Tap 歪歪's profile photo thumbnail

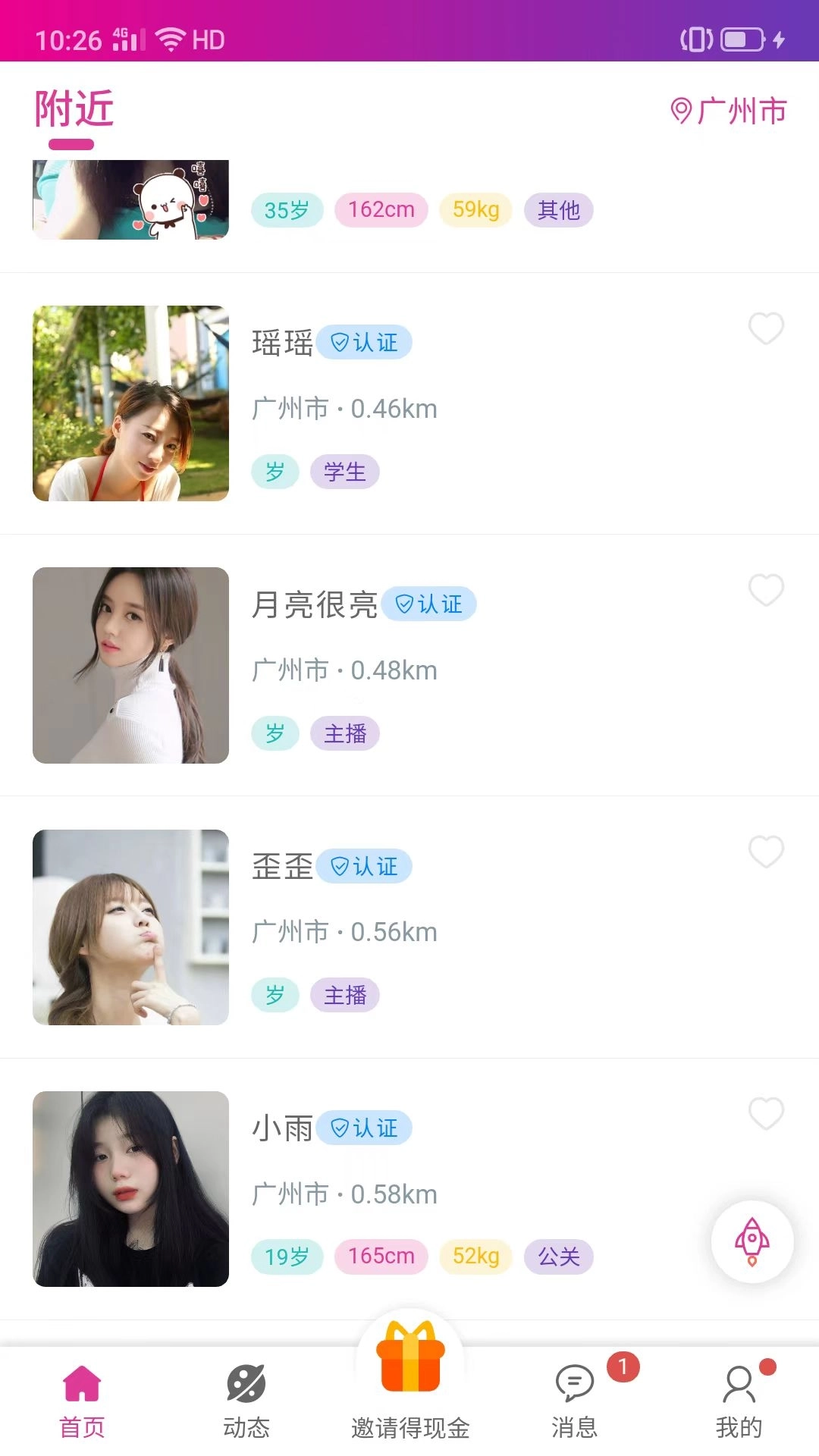pos(130,926)
